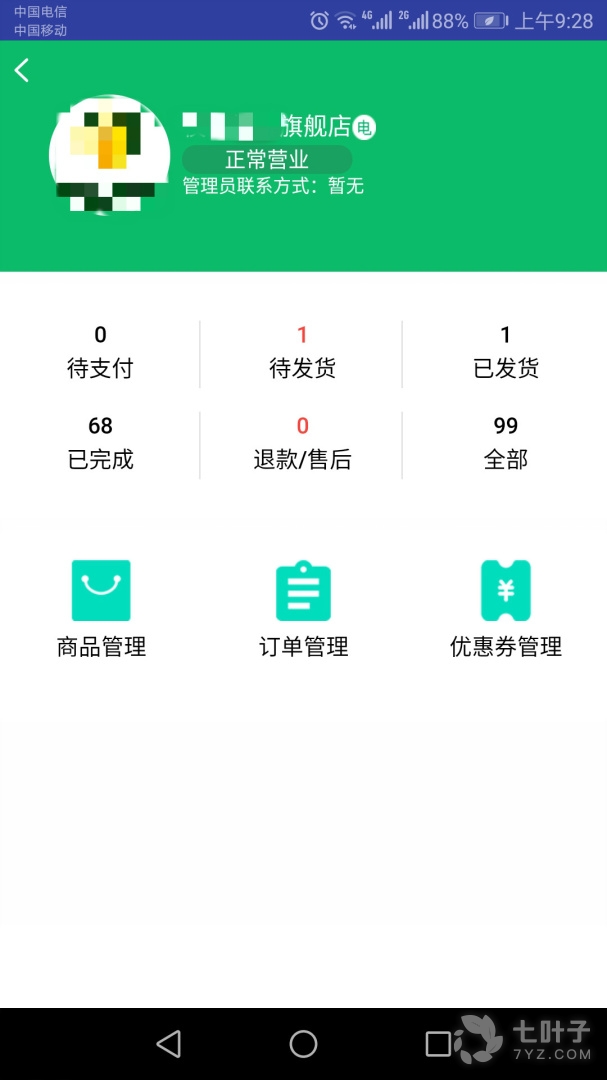Open 退款/售后 refund and after-sales orders

302,444
